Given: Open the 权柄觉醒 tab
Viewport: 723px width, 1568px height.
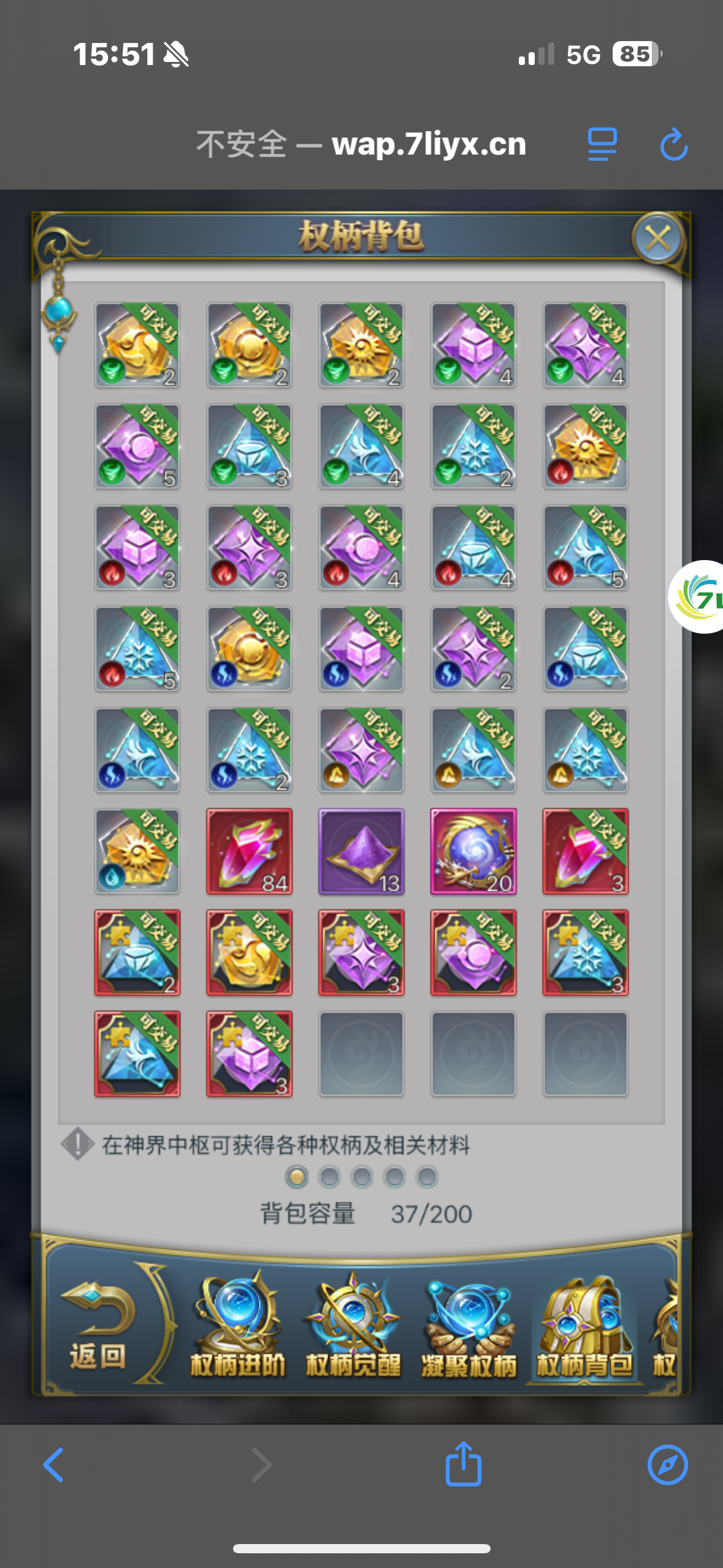Looking at the screenshot, I should [x=353, y=1326].
